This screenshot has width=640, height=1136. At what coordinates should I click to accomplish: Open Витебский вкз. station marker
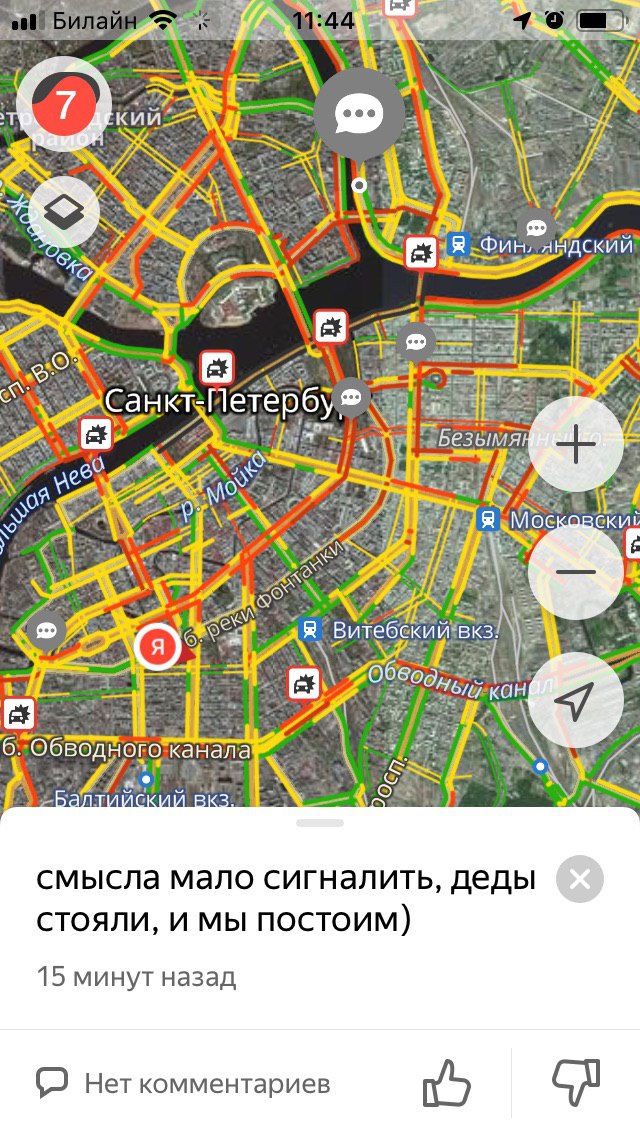click(x=309, y=630)
